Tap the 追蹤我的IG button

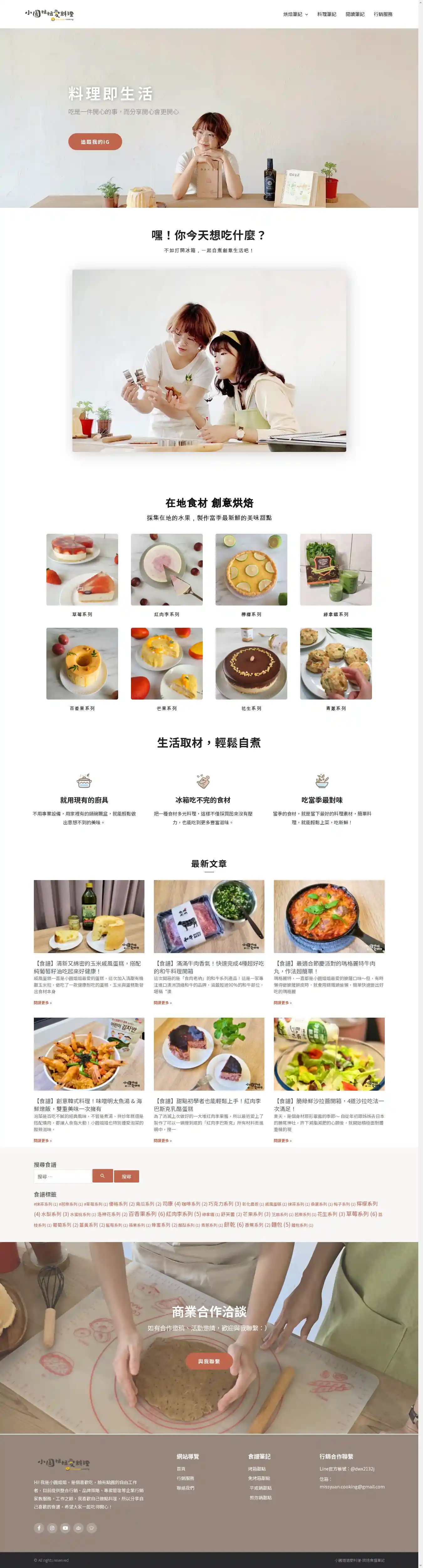(x=95, y=142)
